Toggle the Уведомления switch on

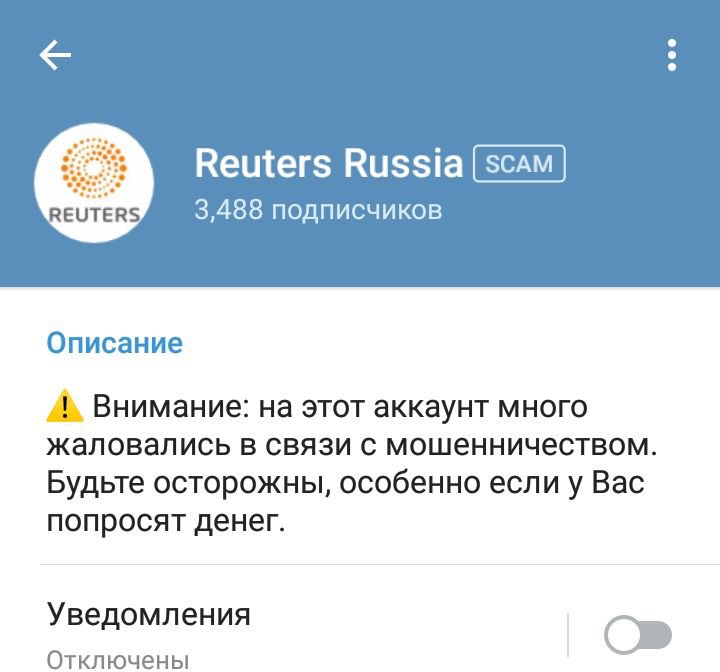[x=638, y=634]
